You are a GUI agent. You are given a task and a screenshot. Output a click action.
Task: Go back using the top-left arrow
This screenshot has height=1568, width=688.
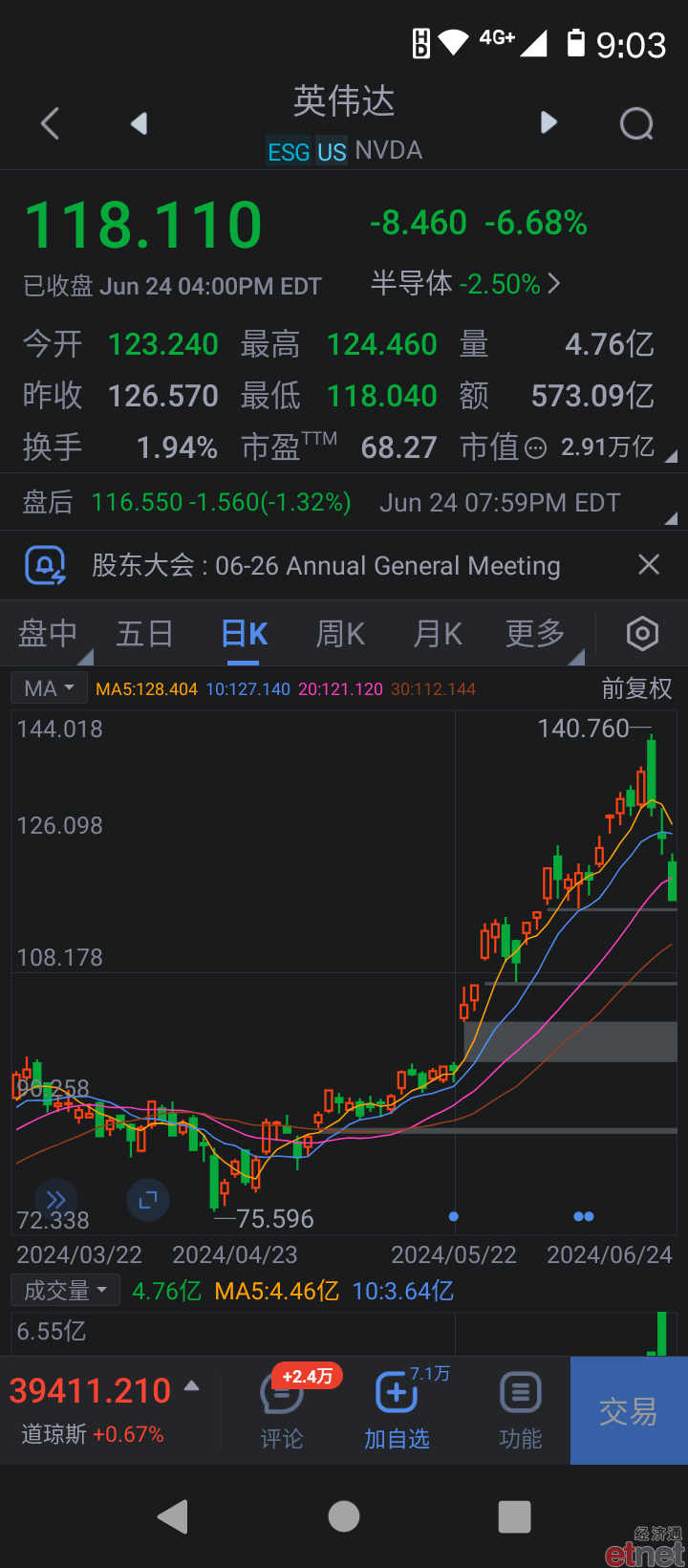pos(51,123)
